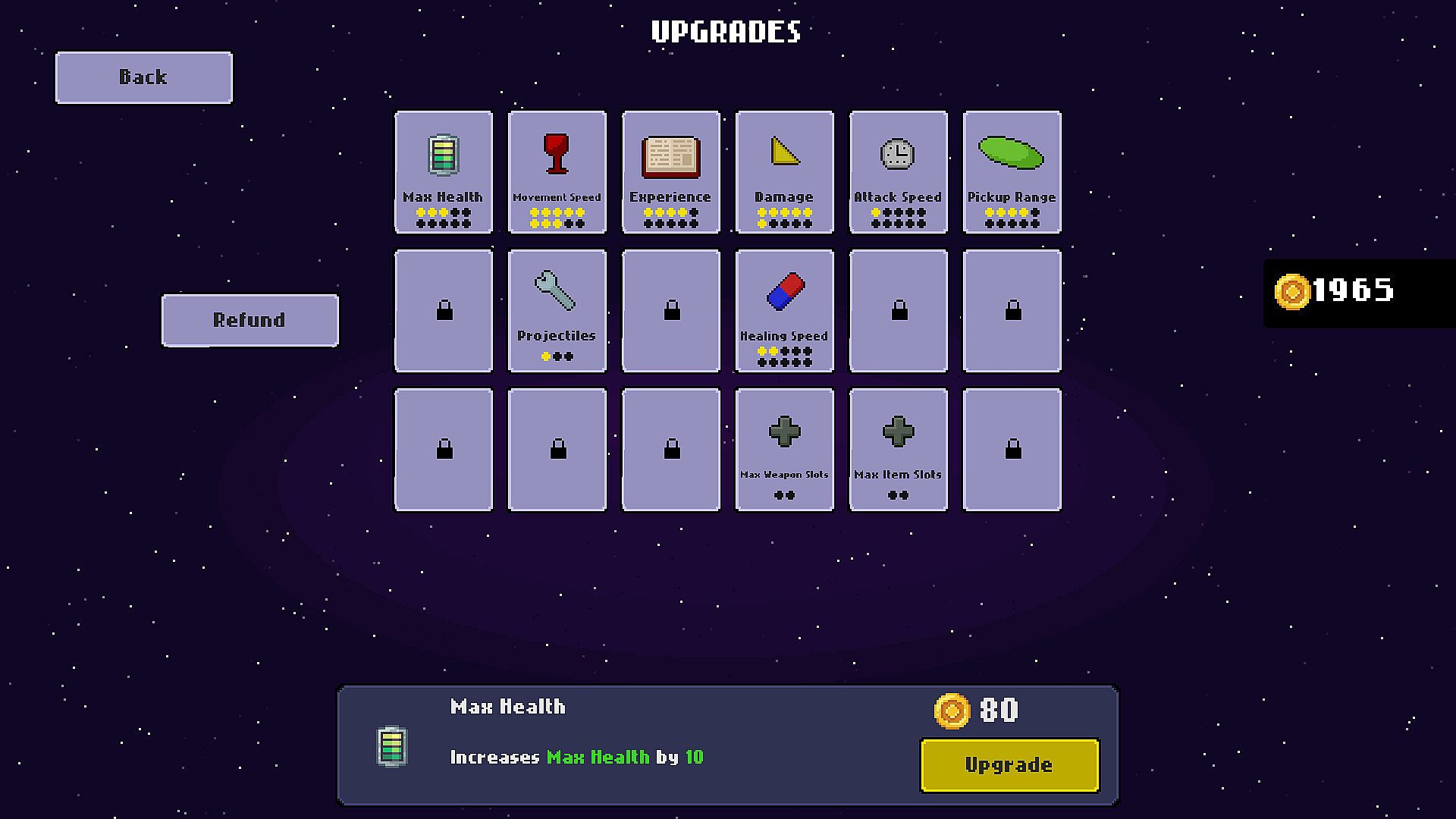Select the Attack Speed upgrade card

click(x=899, y=172)
